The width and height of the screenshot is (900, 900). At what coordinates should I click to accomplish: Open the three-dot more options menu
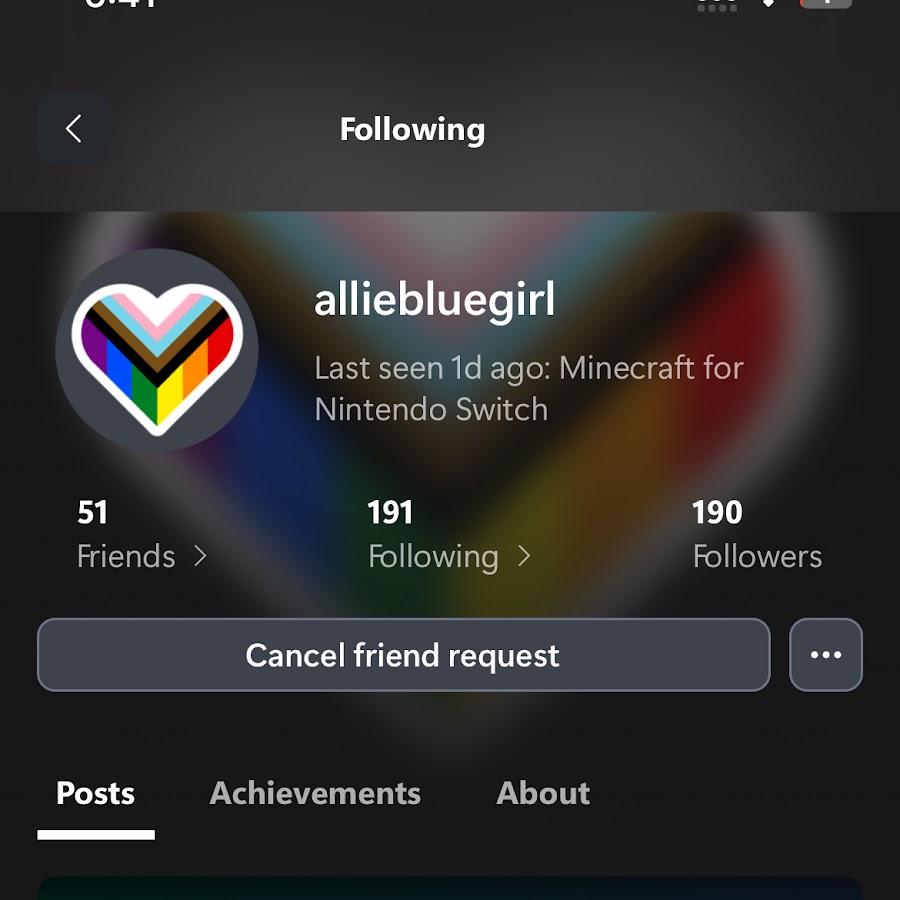click(826, 655)
